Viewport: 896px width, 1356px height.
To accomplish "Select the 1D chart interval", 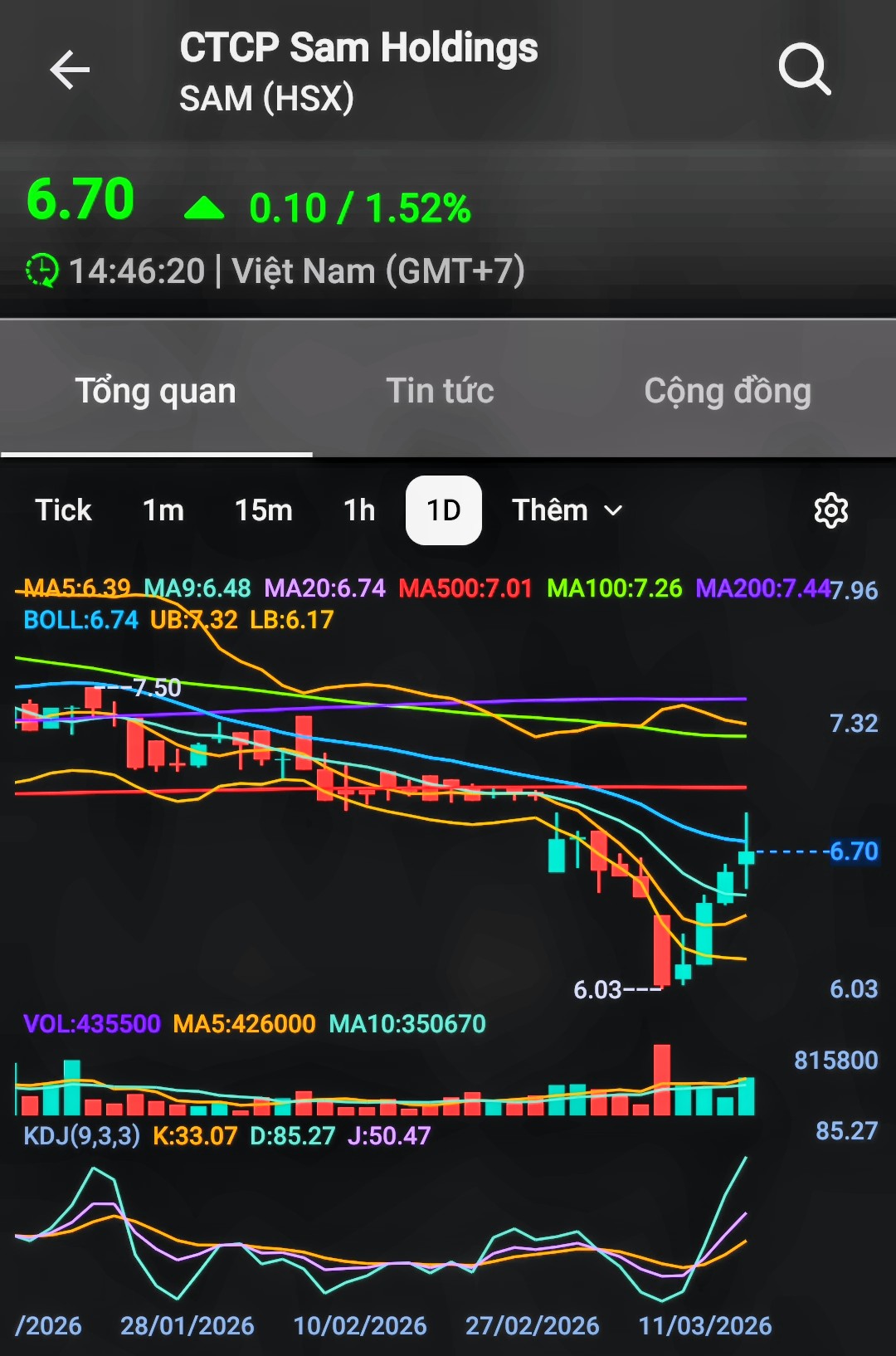I will 443,510.
